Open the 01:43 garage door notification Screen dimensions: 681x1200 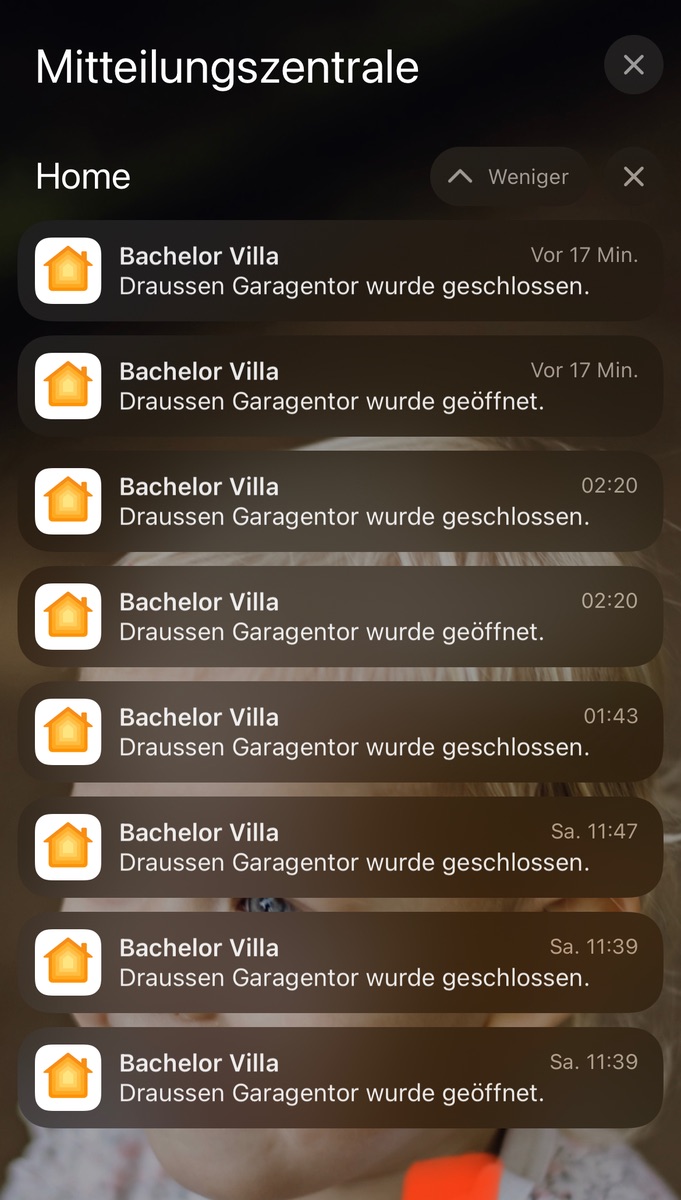tap(340, 731)
